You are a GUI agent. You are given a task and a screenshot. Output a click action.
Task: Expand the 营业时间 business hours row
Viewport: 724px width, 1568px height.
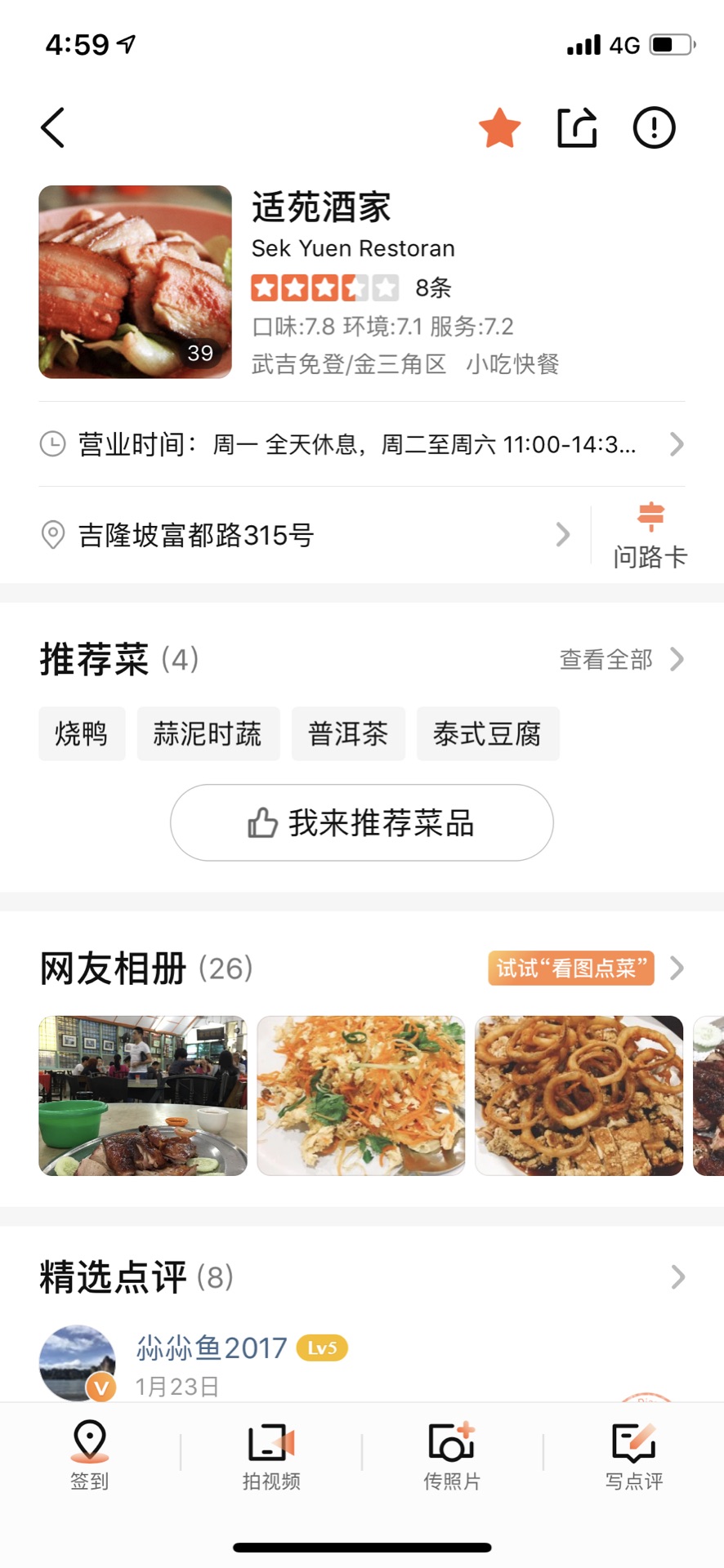361,444
